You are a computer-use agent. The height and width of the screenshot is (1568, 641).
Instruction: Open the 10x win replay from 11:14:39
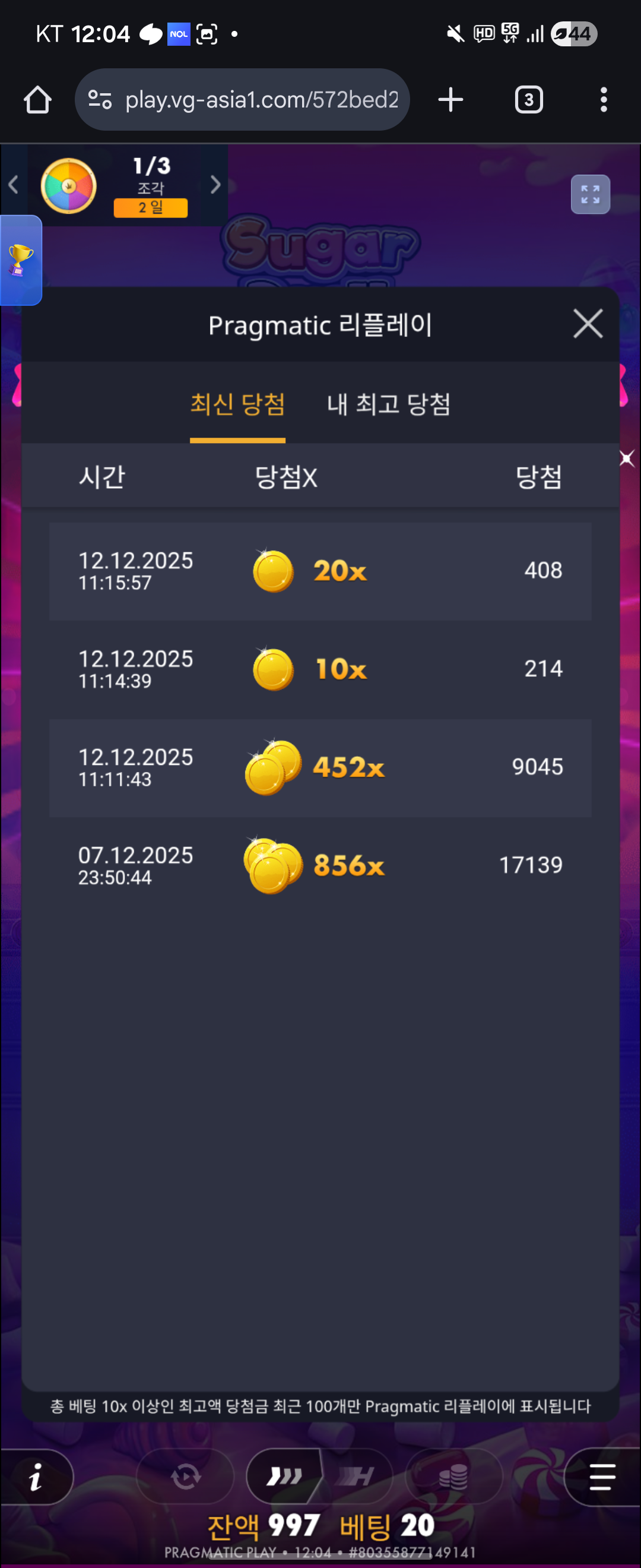[x=320, y=669]
